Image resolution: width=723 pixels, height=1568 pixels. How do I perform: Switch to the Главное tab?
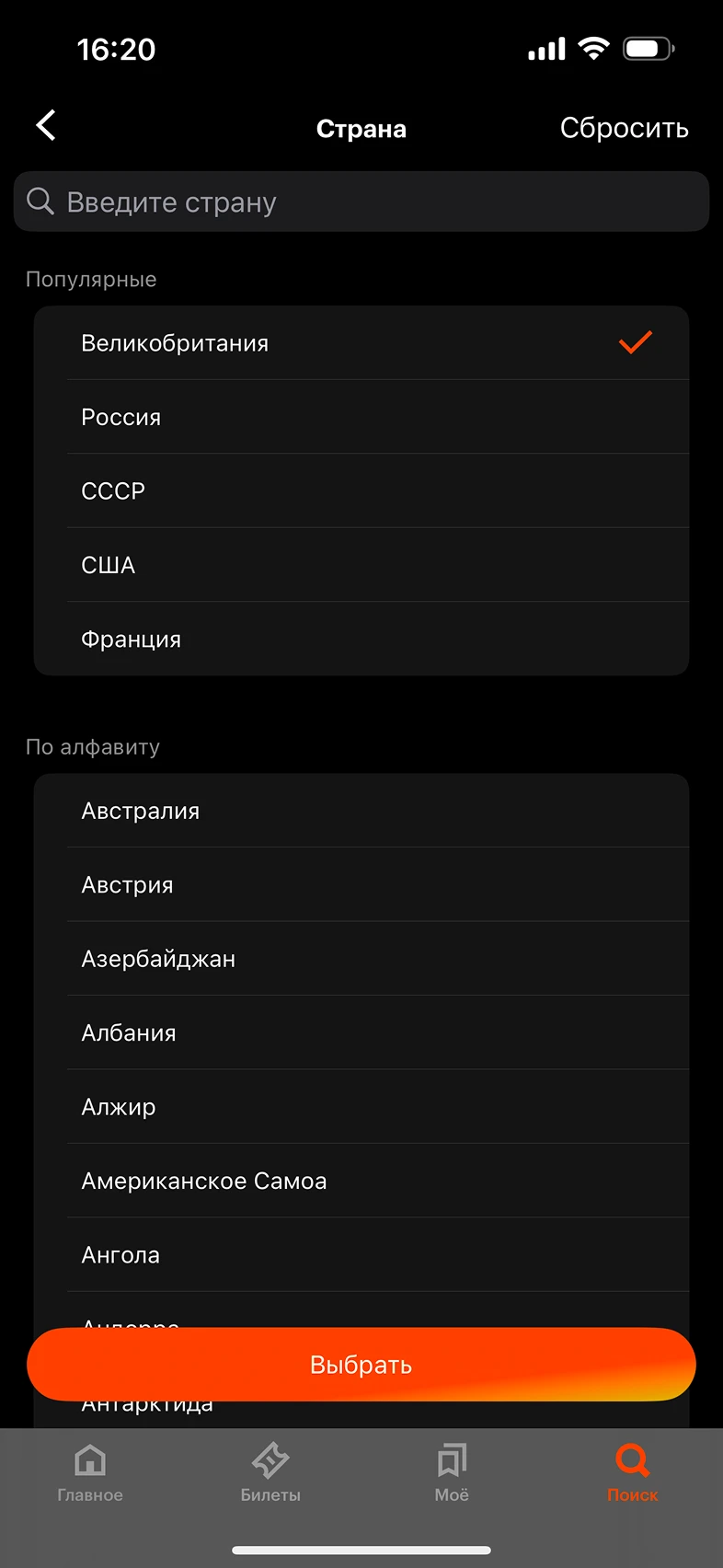[x=90, y=1472]
